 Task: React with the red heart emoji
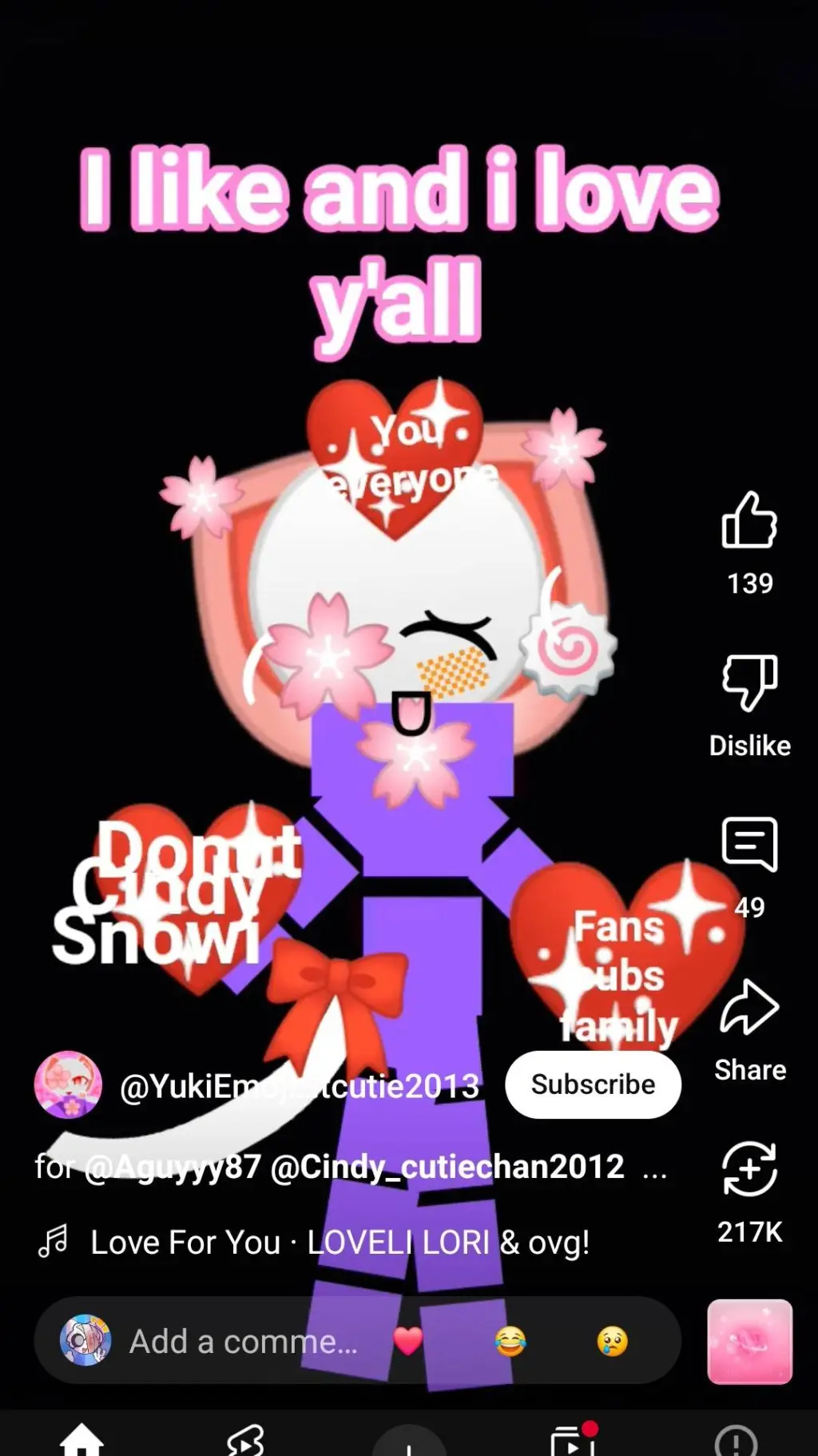pos(407,1341)
